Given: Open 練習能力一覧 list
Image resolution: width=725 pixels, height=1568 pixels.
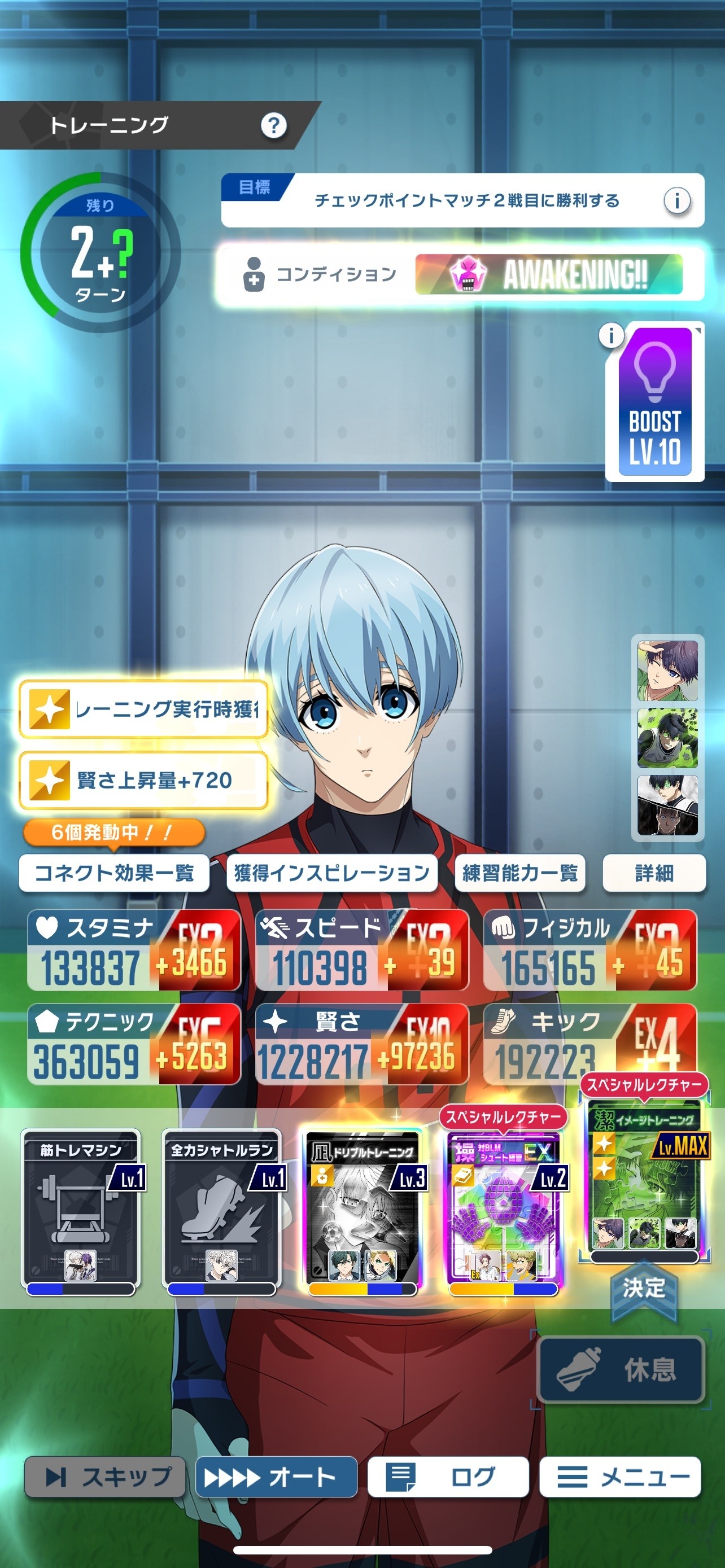Looking at the screenshot, I should tap(520, 873).
